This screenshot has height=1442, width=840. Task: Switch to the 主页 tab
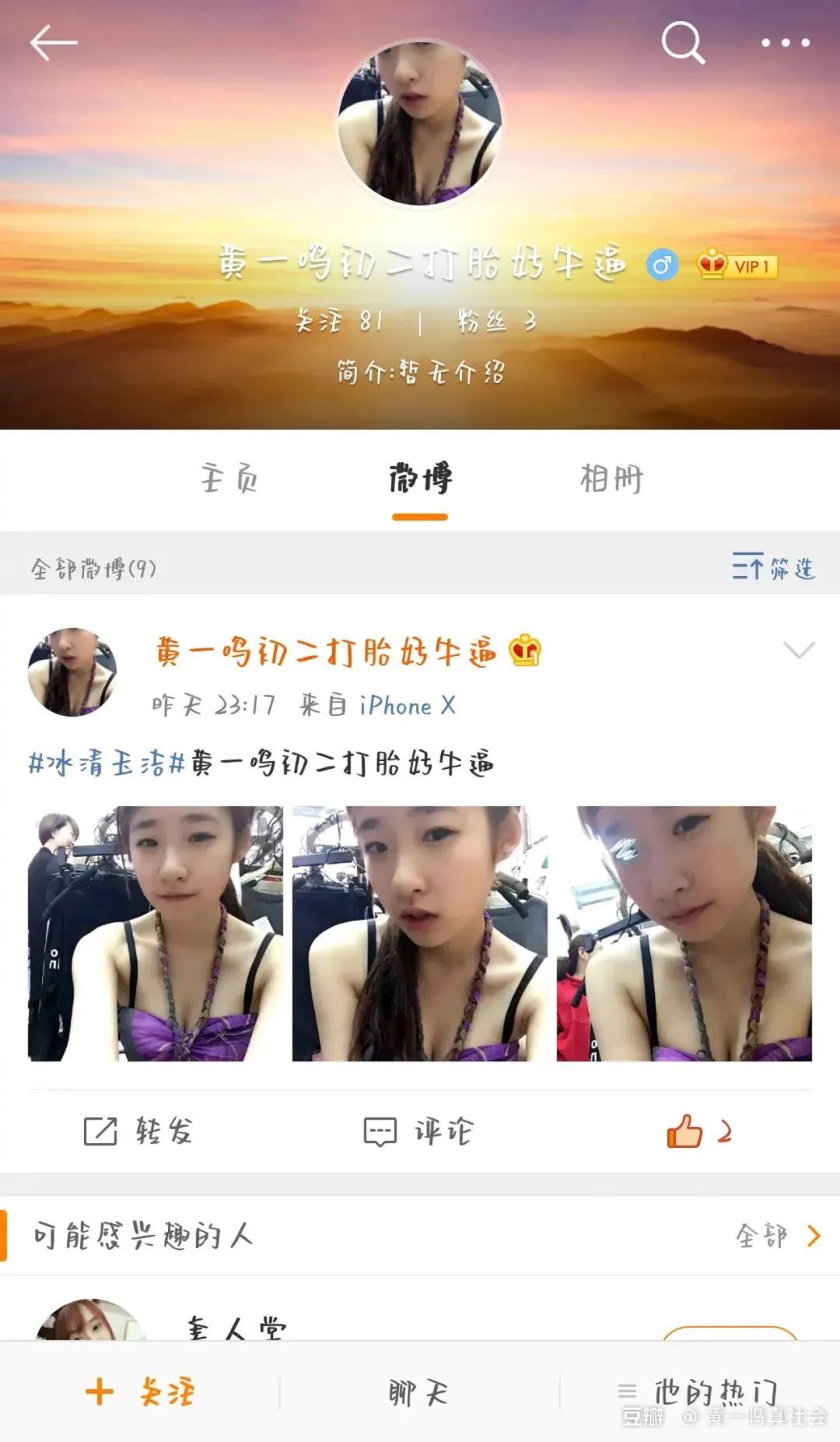click(x=229, y=478)
